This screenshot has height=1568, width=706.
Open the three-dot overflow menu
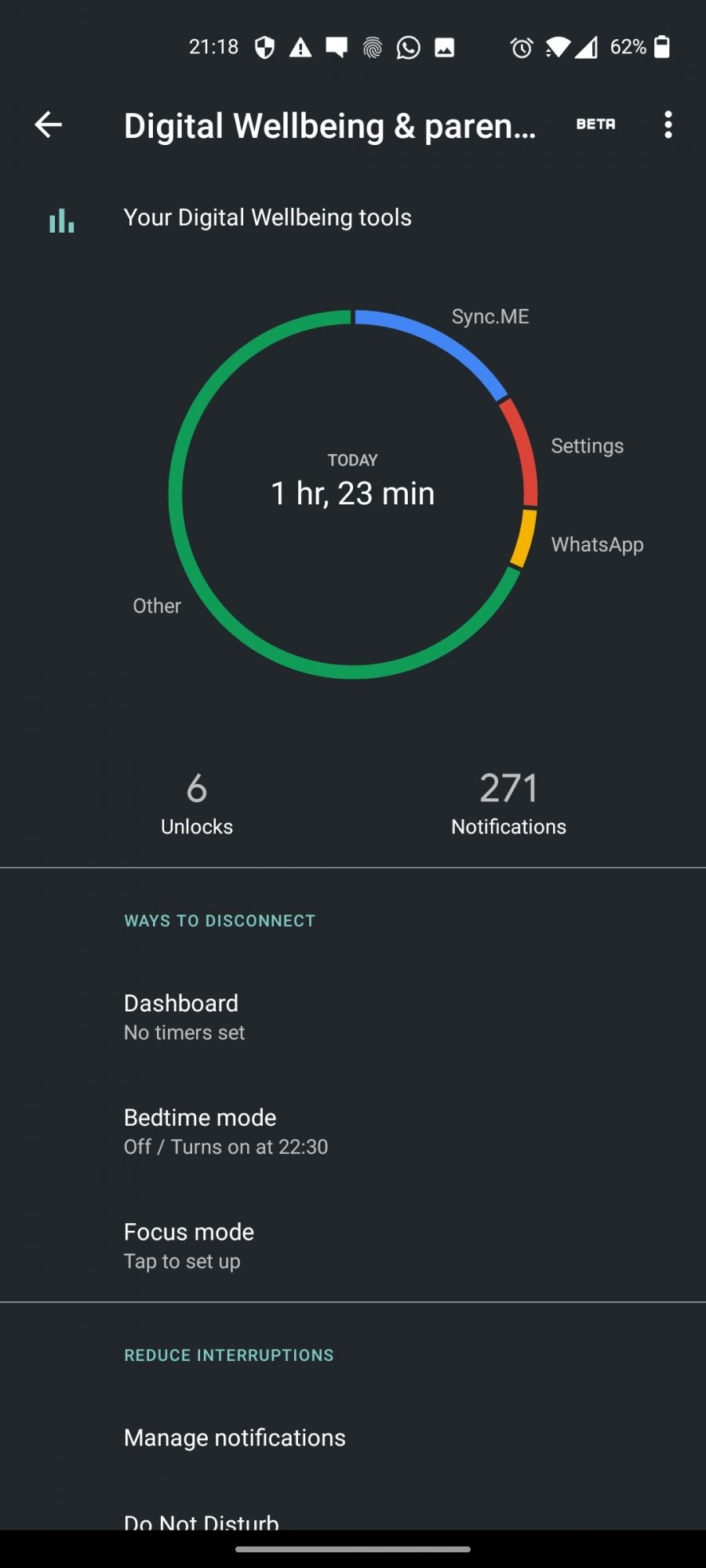668,125
